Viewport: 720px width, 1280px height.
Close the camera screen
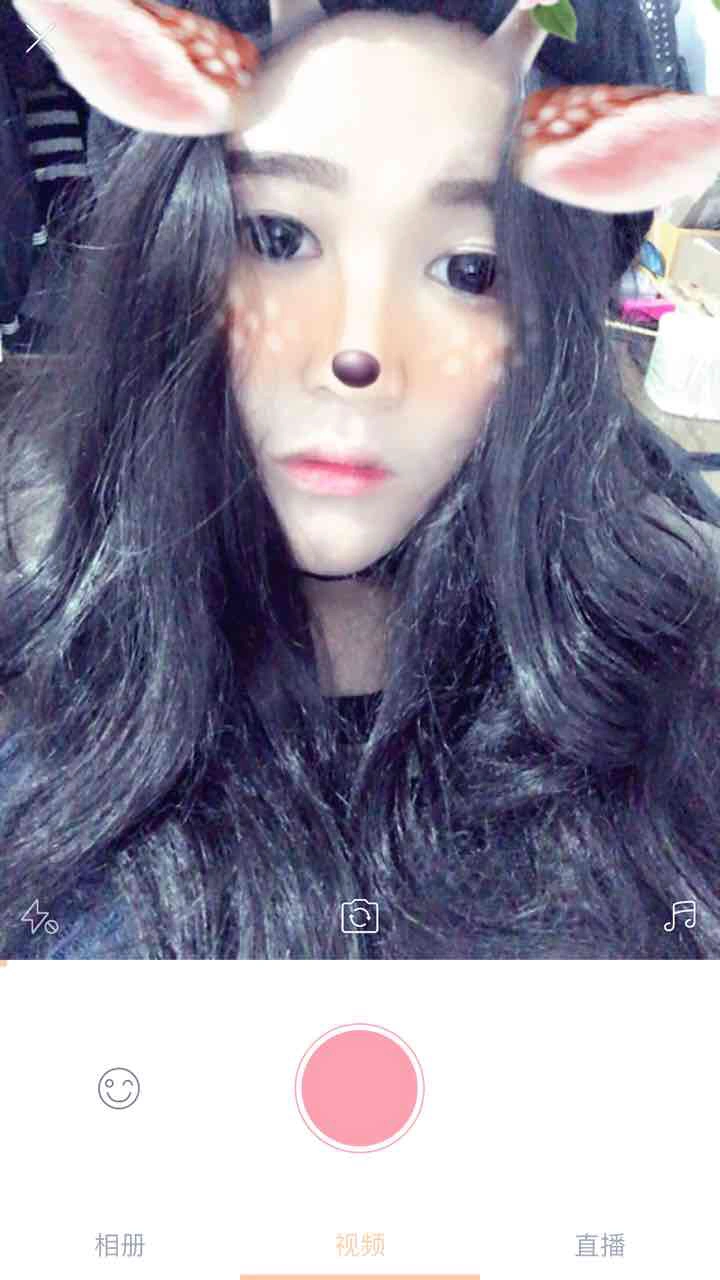click(x=40, y=38)
